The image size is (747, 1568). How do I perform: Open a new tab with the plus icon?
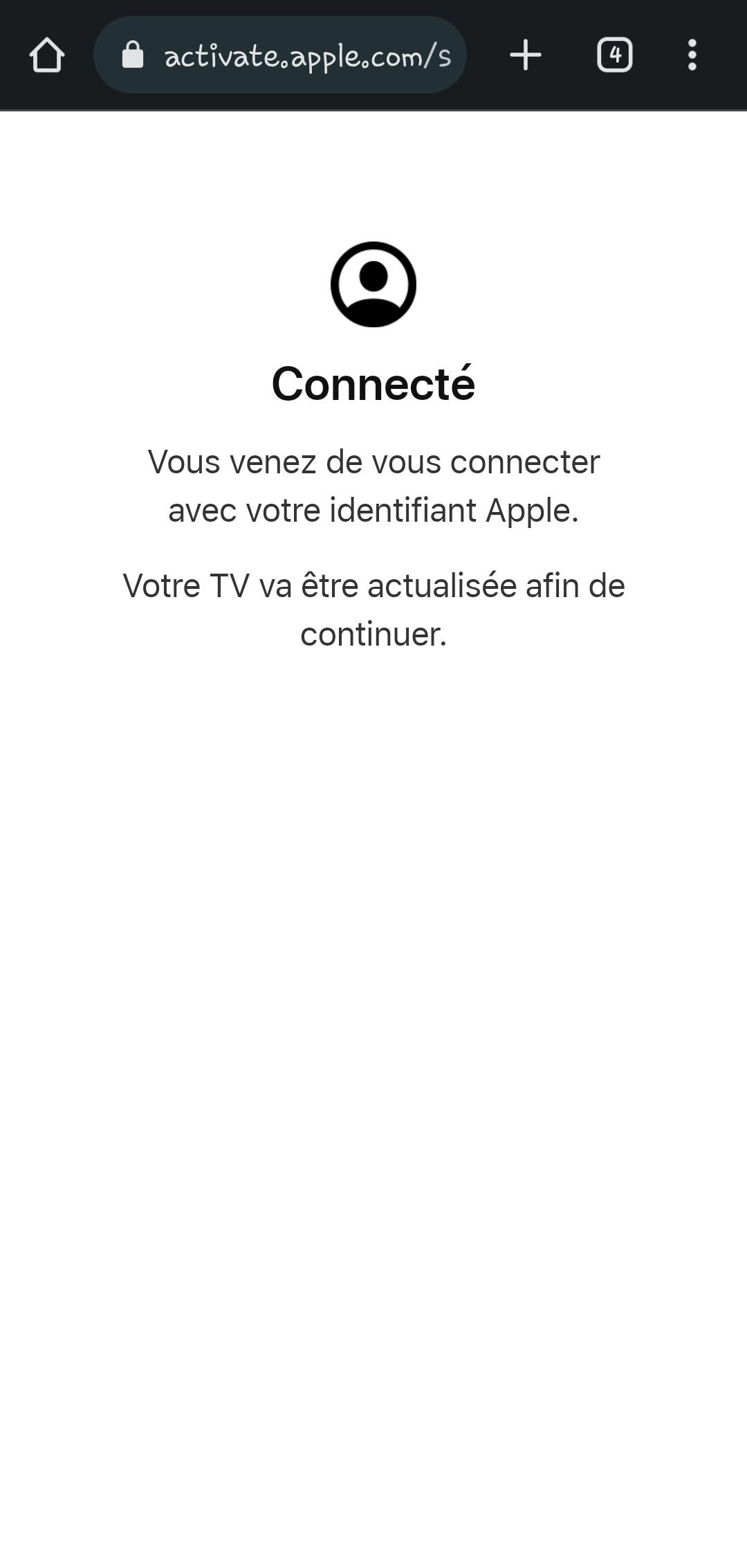point(526,55)
